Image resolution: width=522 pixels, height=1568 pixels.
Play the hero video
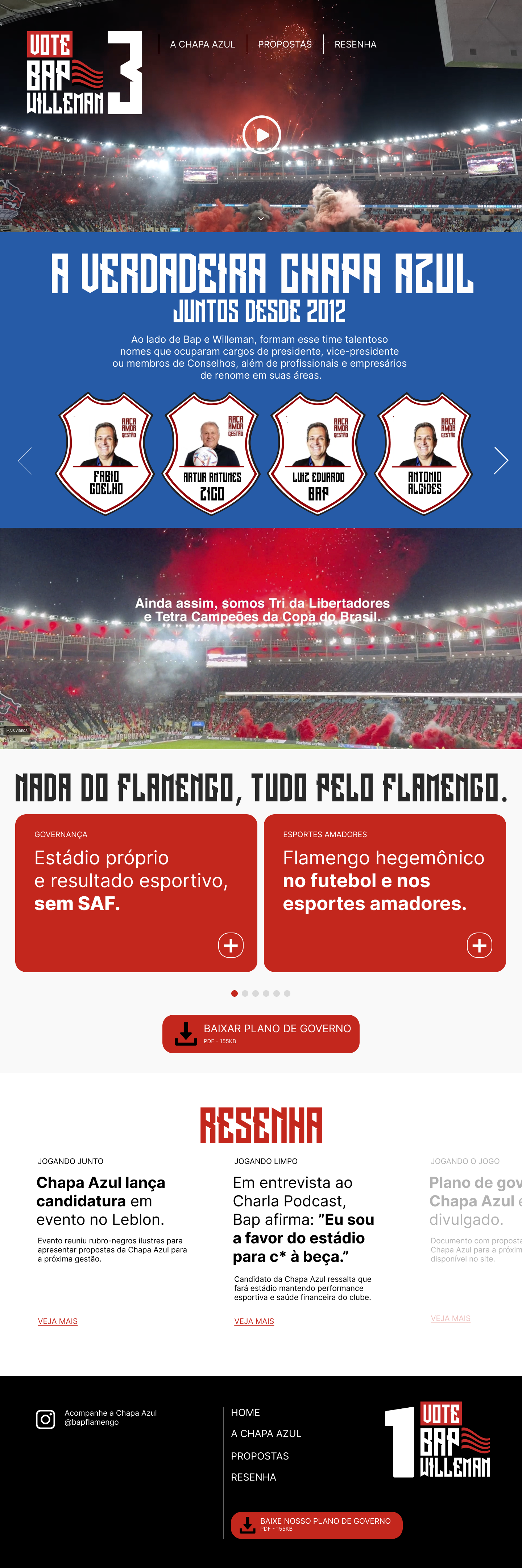coord(262,135)
